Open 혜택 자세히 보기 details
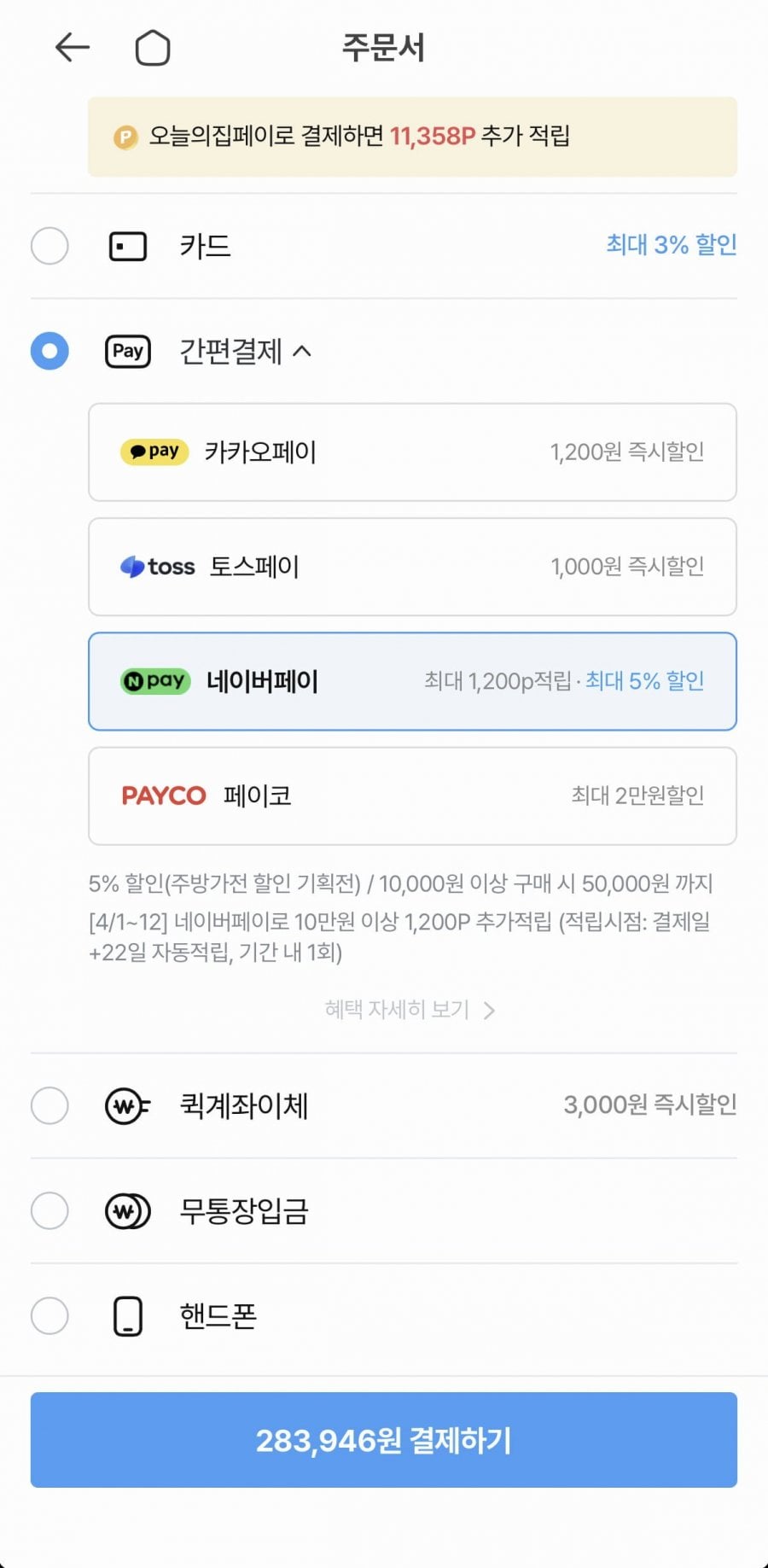The width and height of the screenshot is (768, 1568). pyautogui.click(x=410, y=1010)
